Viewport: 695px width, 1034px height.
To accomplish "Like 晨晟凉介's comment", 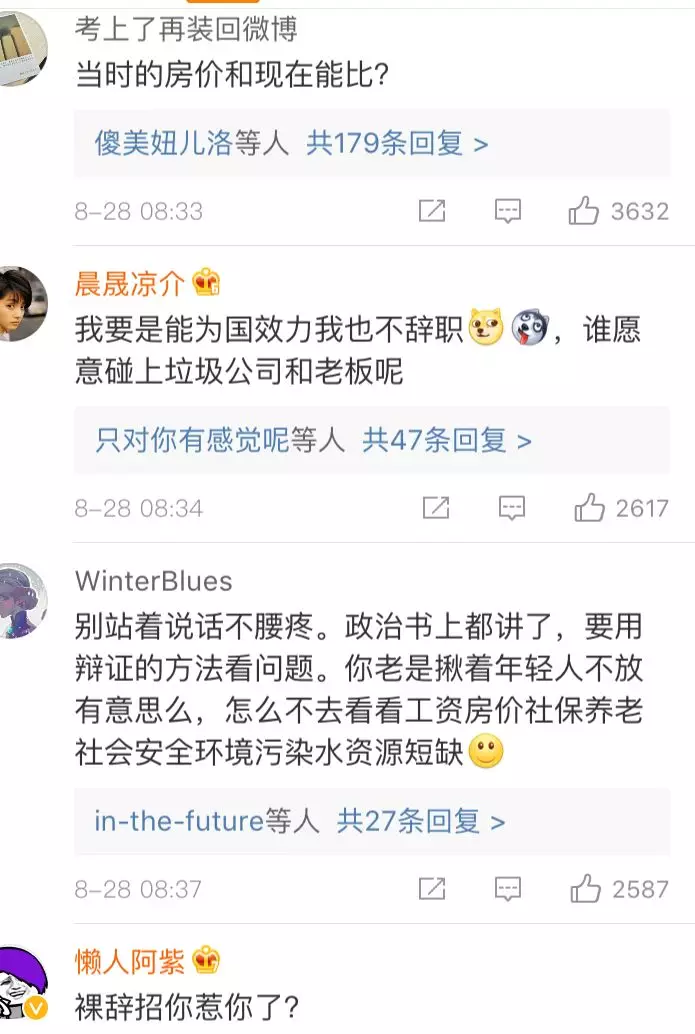I will 589,508.
